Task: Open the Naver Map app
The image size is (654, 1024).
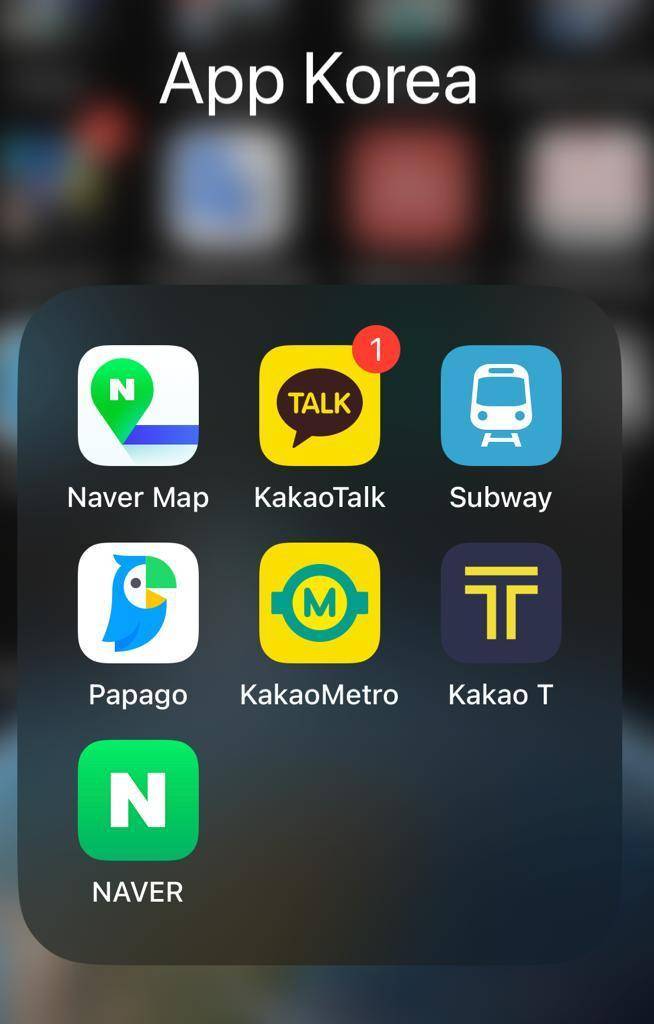Action: point(138,405)
